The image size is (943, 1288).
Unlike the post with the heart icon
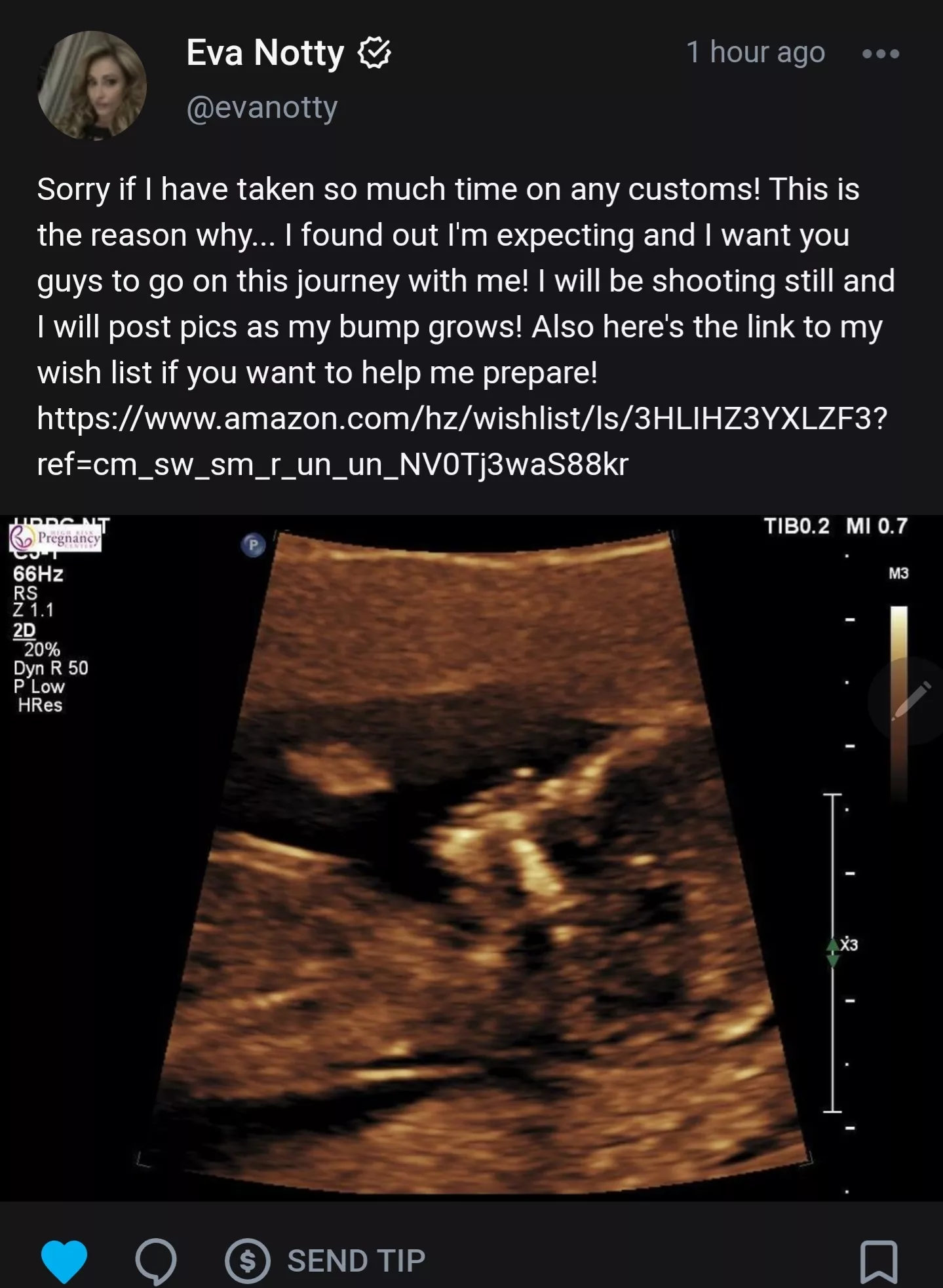[x=64, y=1260]
